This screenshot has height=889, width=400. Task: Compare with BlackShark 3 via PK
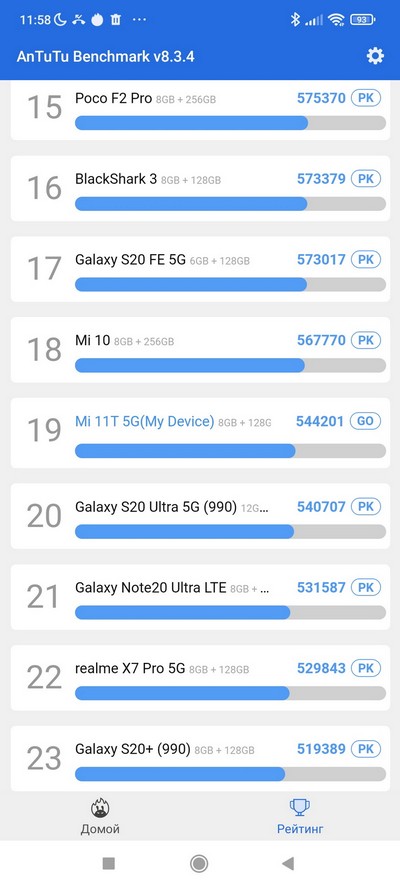point(366,179)
